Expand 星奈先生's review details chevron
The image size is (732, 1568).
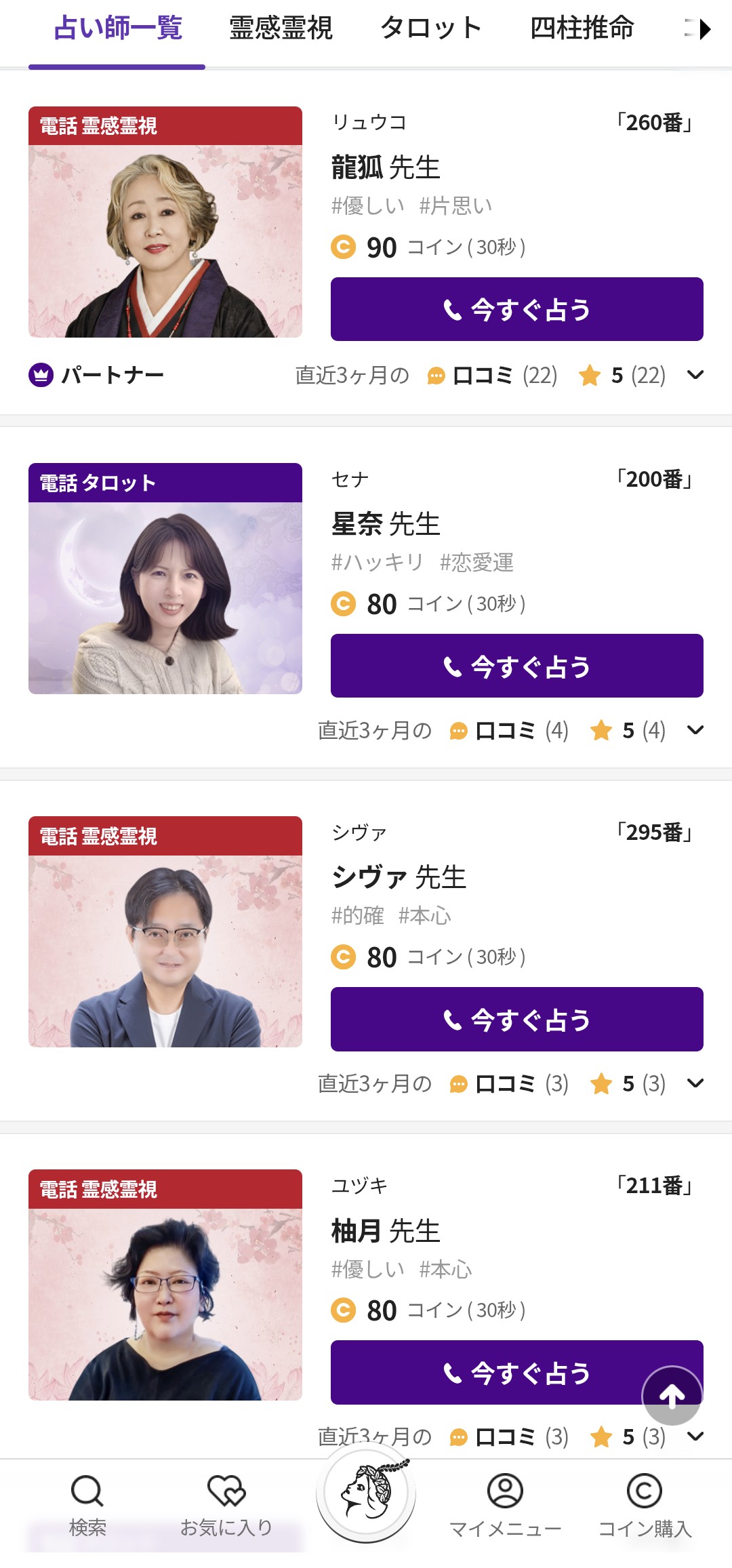(x=696, y=731)
